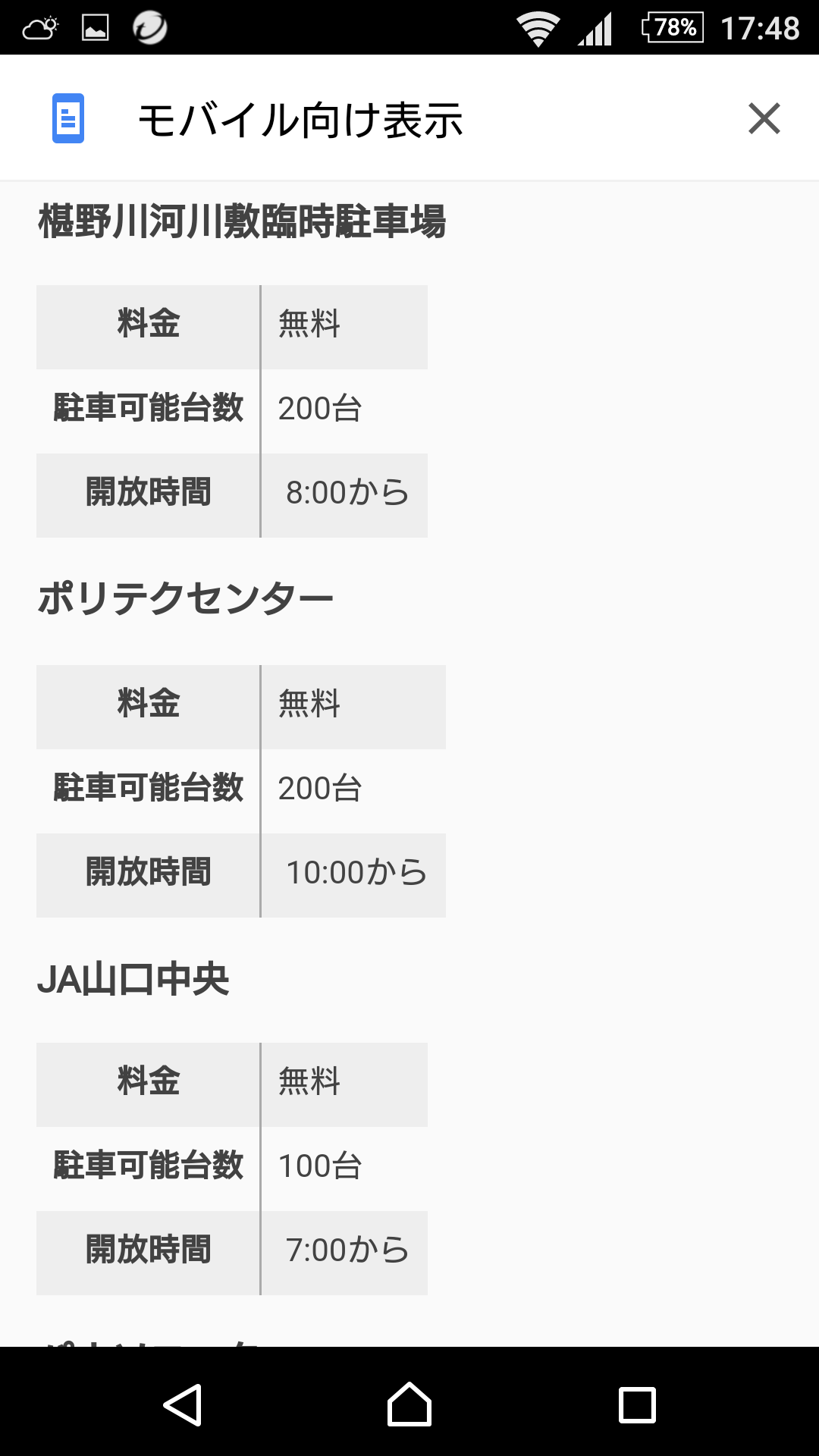The height and width of the screenshot is (1456, 819).
Task: Close the モバイル向け表示 view
Action: click(x=764, y=118)
